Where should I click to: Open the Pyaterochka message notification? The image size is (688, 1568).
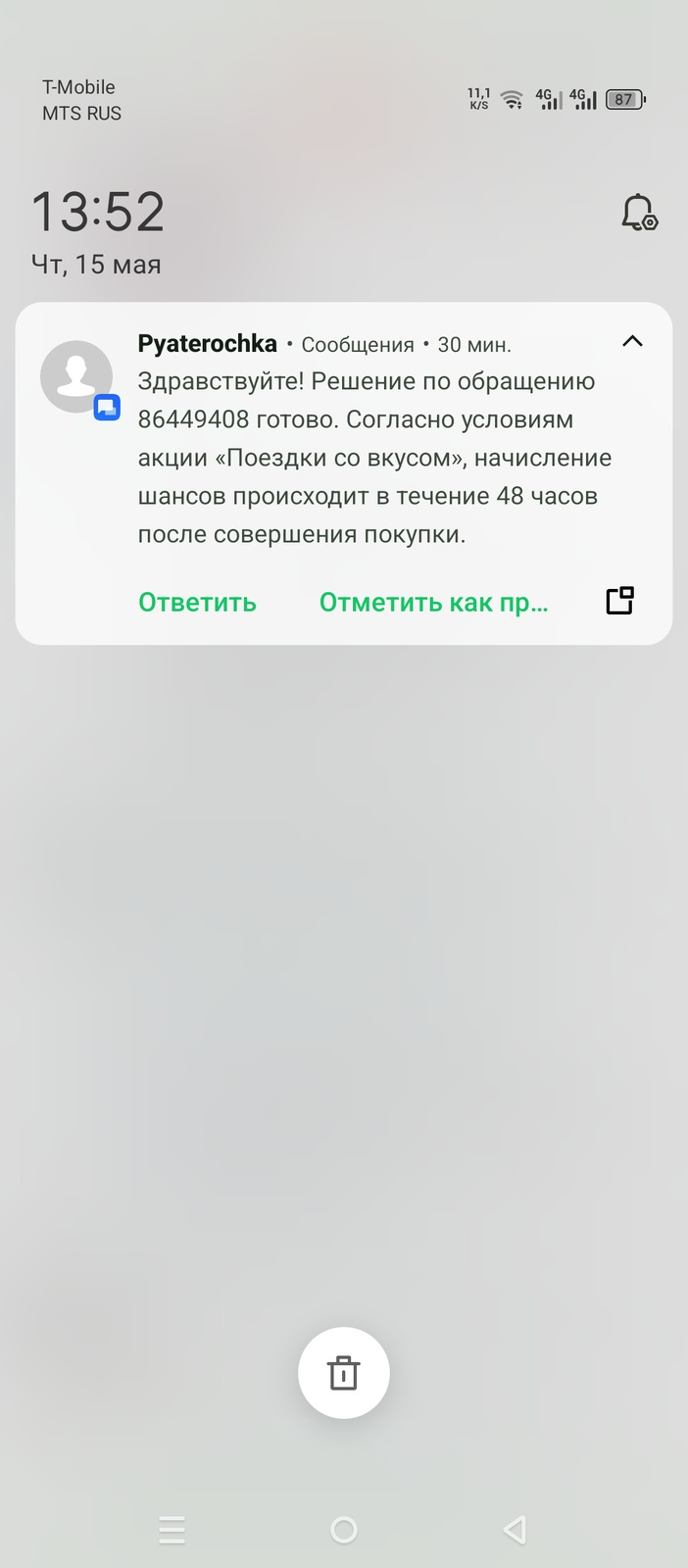click(x=367, y=458)
